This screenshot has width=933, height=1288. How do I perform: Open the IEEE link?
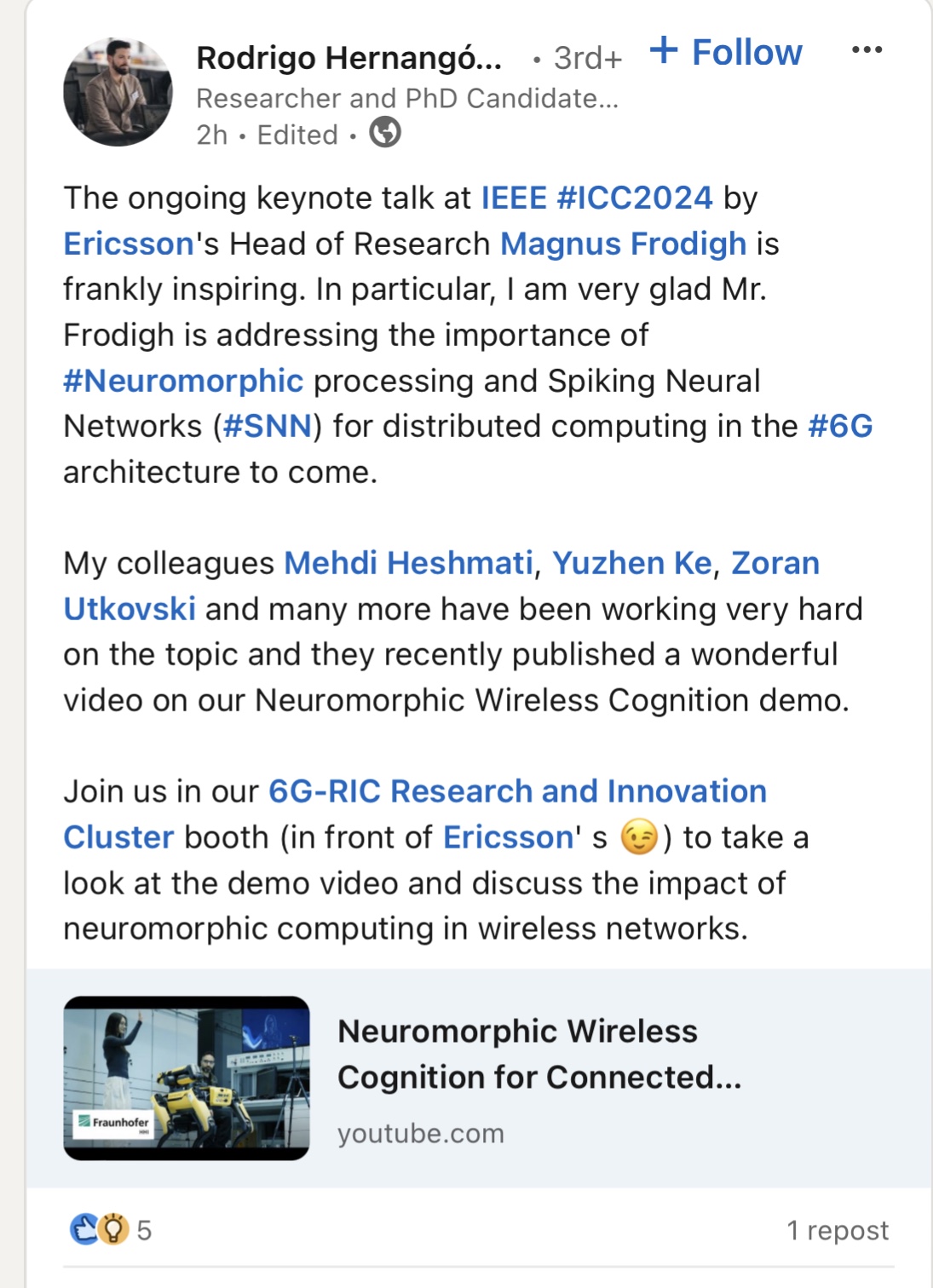point(514,198)
